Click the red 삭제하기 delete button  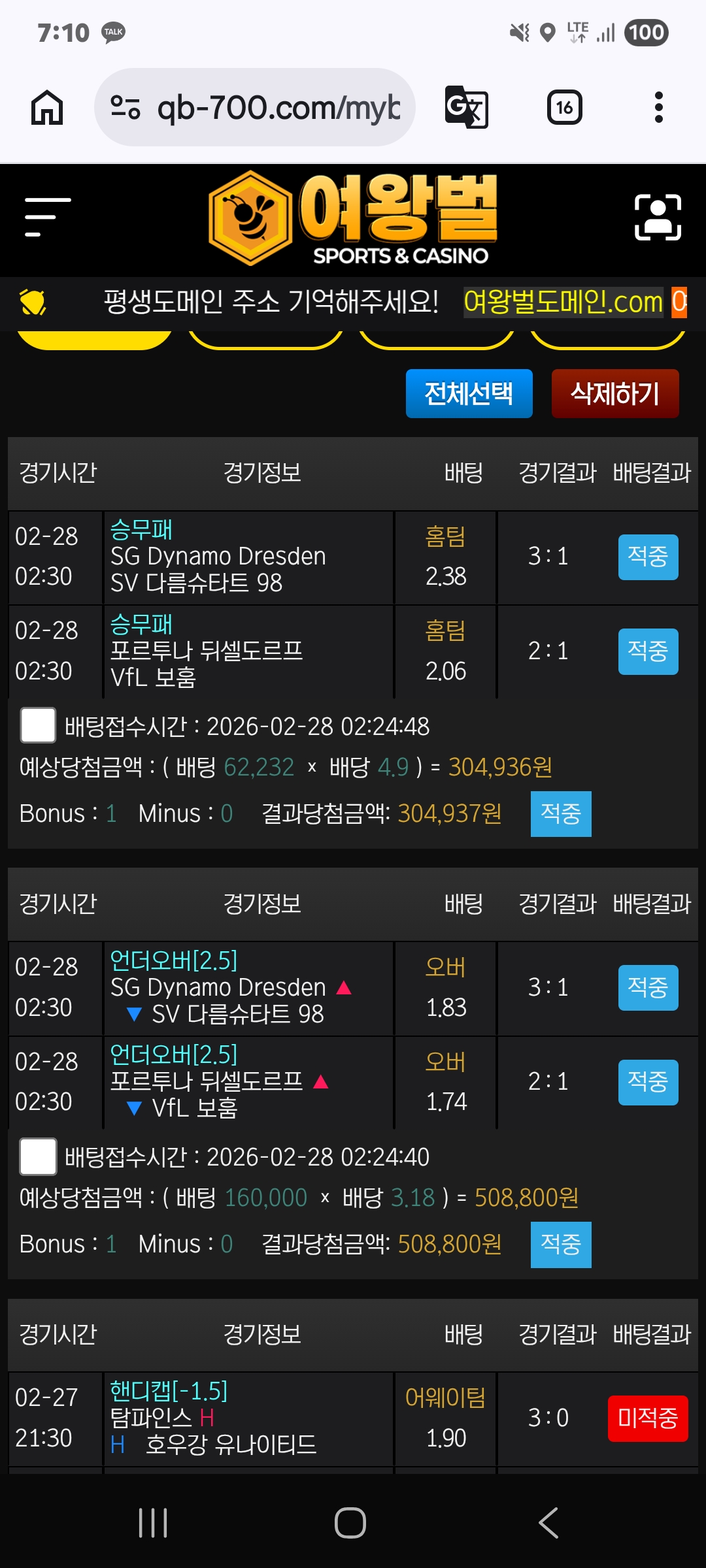tap(615, 393)
